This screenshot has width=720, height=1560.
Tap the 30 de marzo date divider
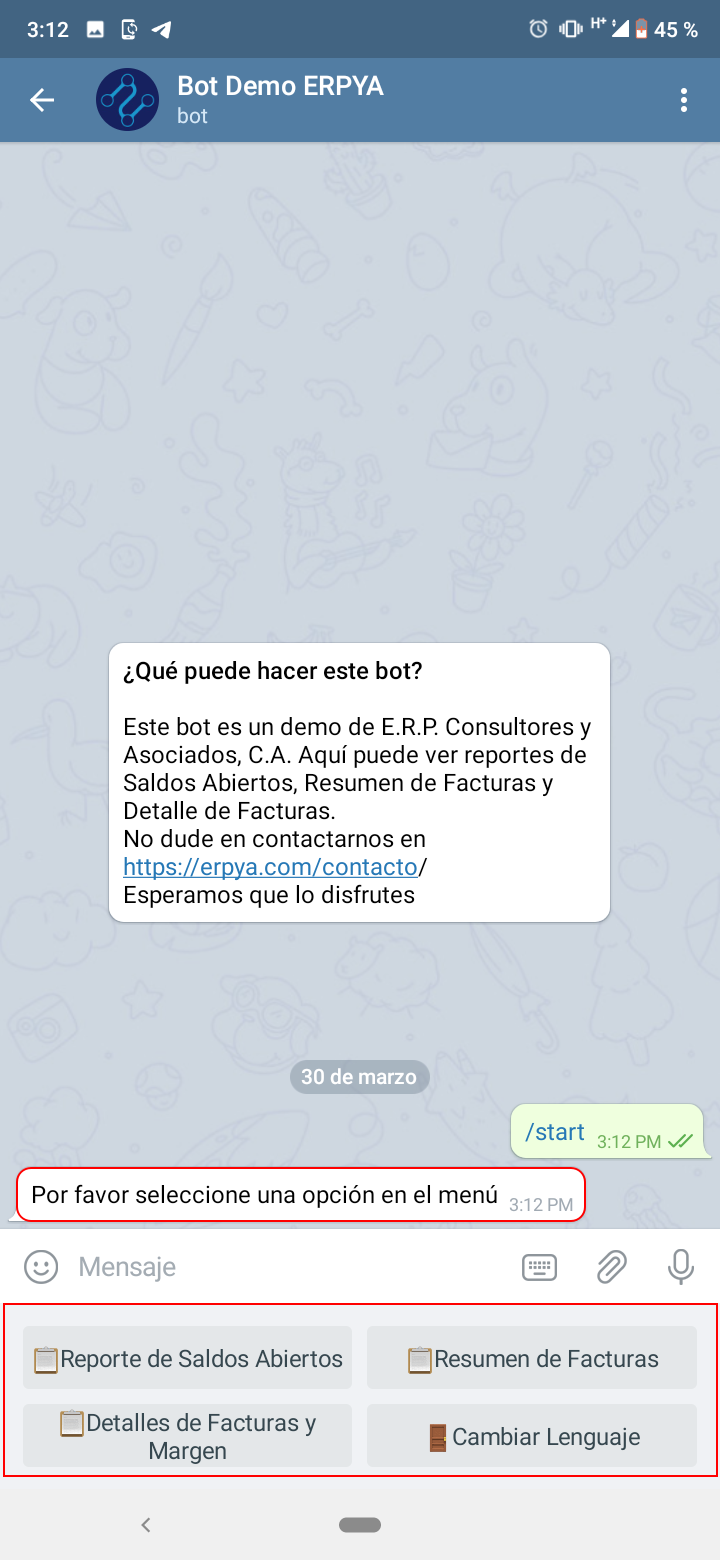[x=359, y=1077]
